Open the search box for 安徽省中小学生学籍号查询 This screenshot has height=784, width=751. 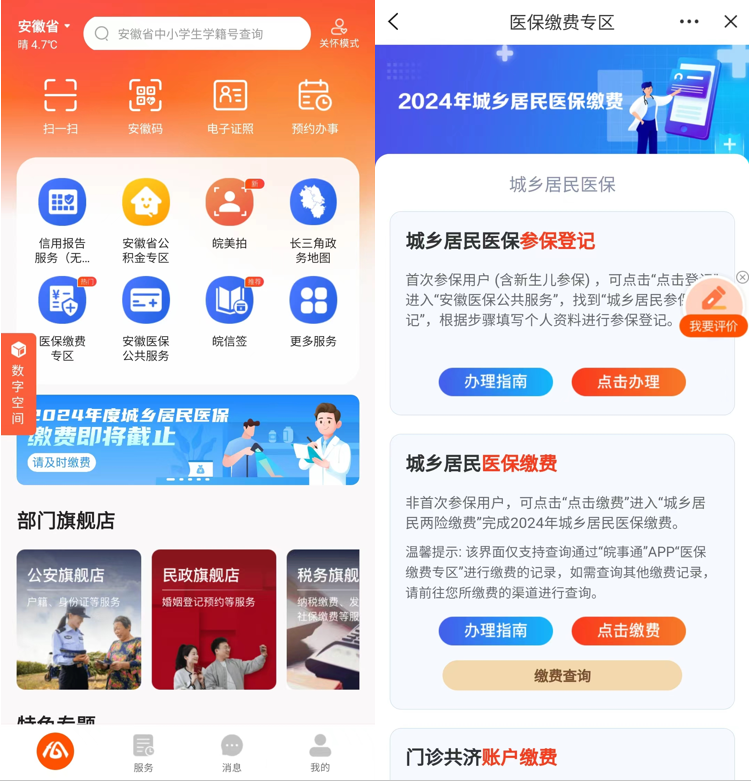[197, 34]
